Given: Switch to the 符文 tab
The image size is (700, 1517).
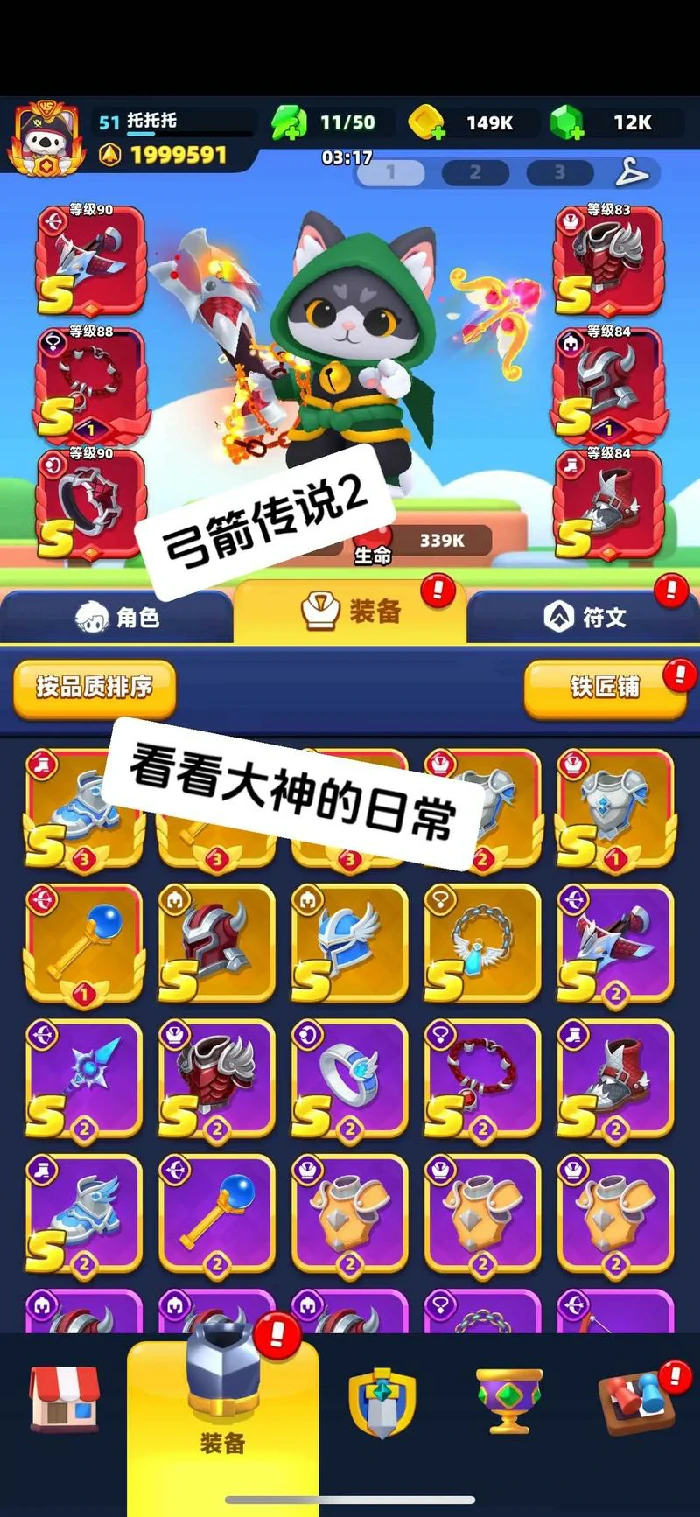Looking at the screenshot, I should pyautogui.click(x=585, y=617).
